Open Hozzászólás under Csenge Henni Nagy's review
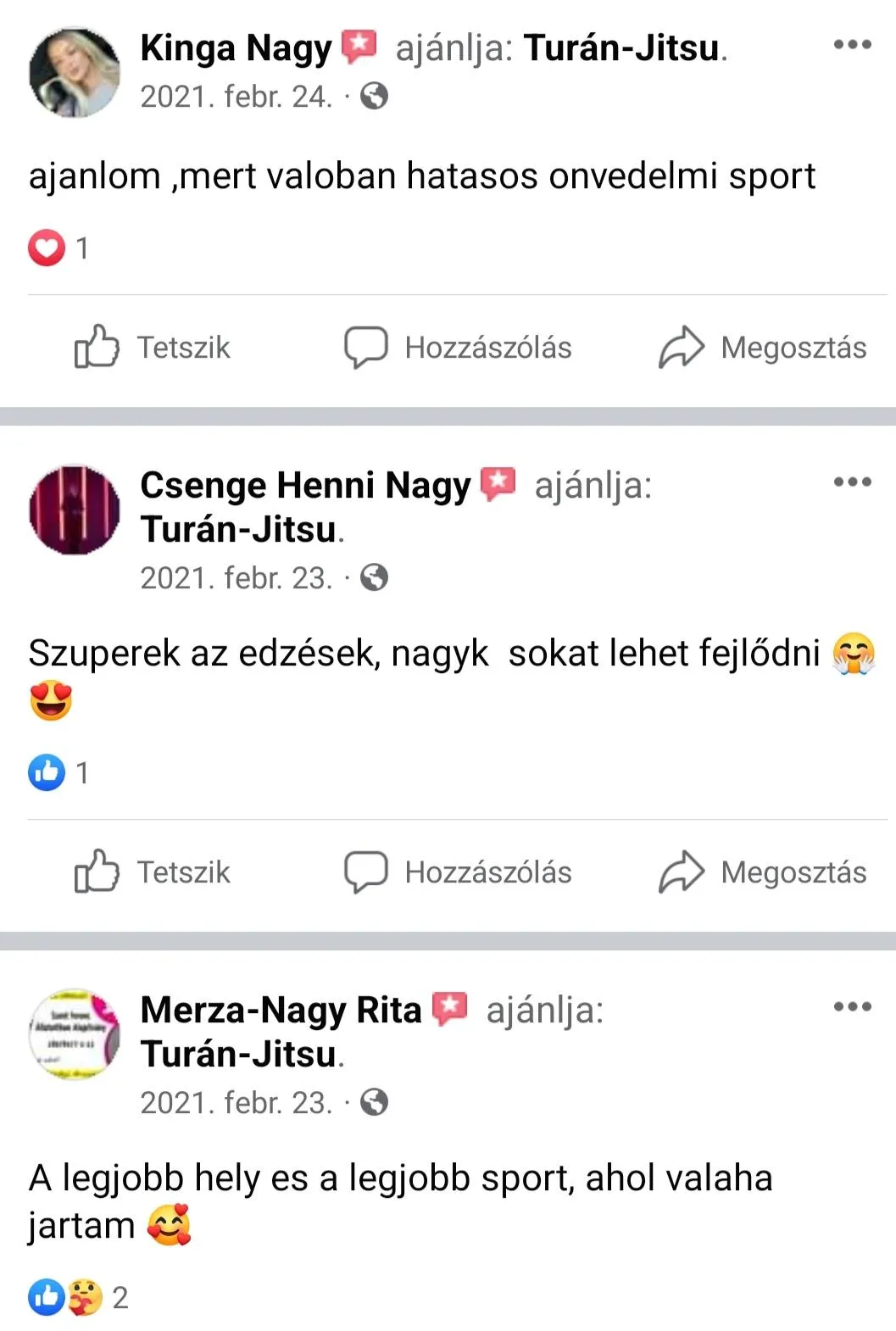The height and width of the screenshot is (1331, 896). pyautogui.click(x=458, y=872)
